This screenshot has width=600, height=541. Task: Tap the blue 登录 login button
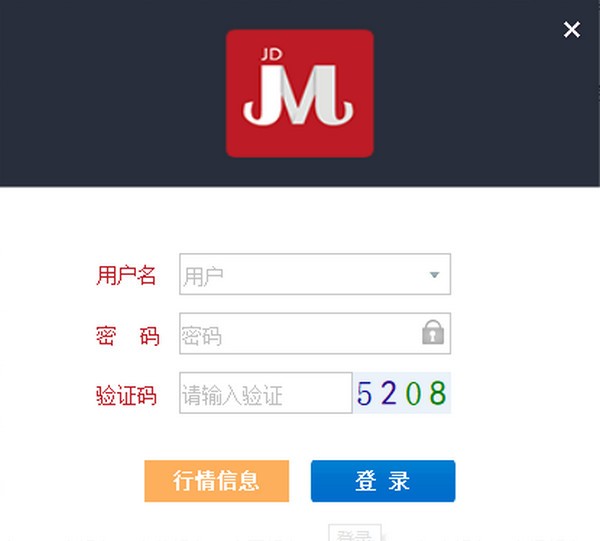tap(383, 480)
